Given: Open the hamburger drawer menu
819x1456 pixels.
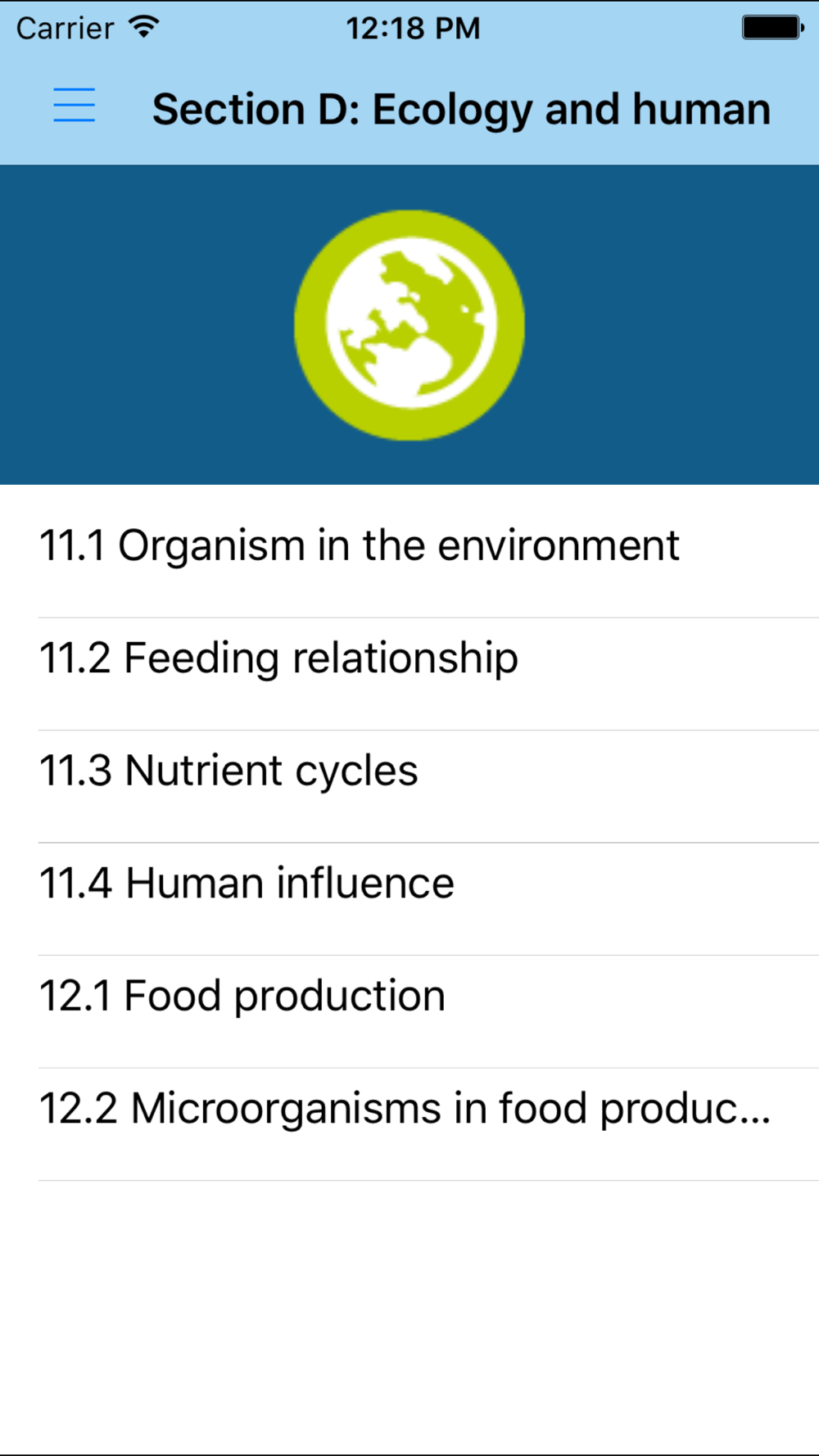Looking at the screenshot, I should point(75,106).
